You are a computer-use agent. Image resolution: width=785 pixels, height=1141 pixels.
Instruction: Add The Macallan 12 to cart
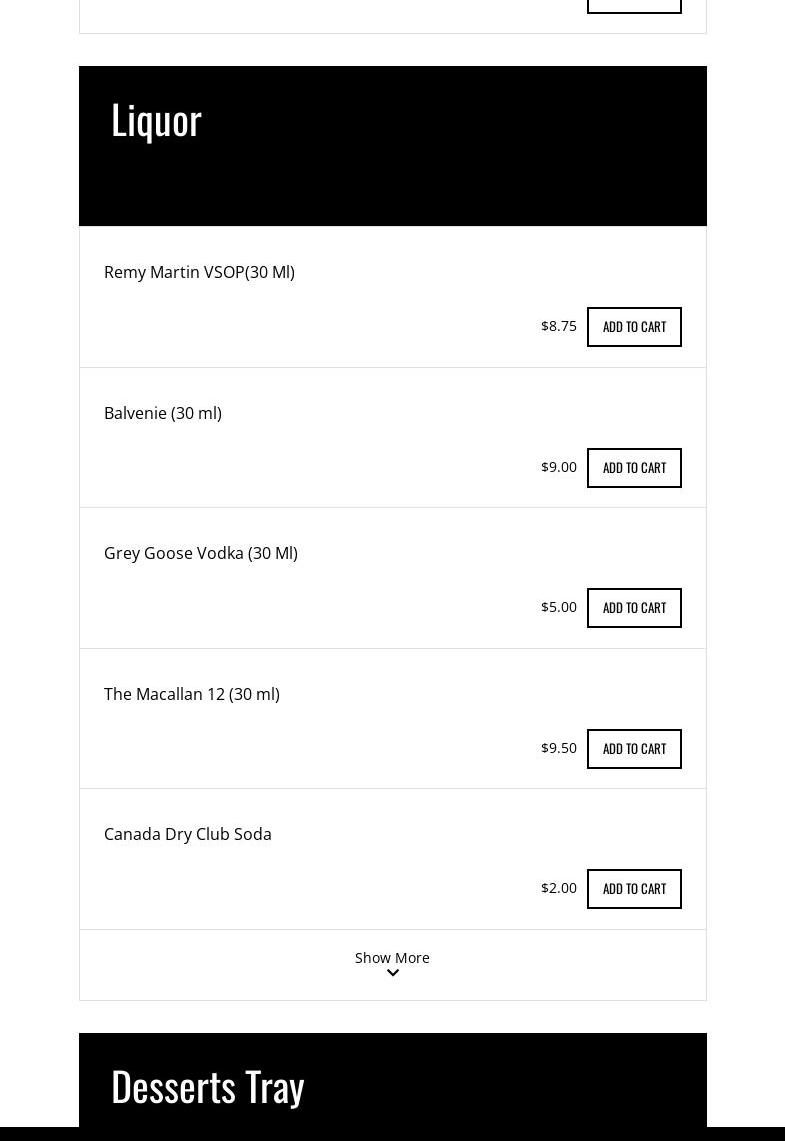click(634, 749)
